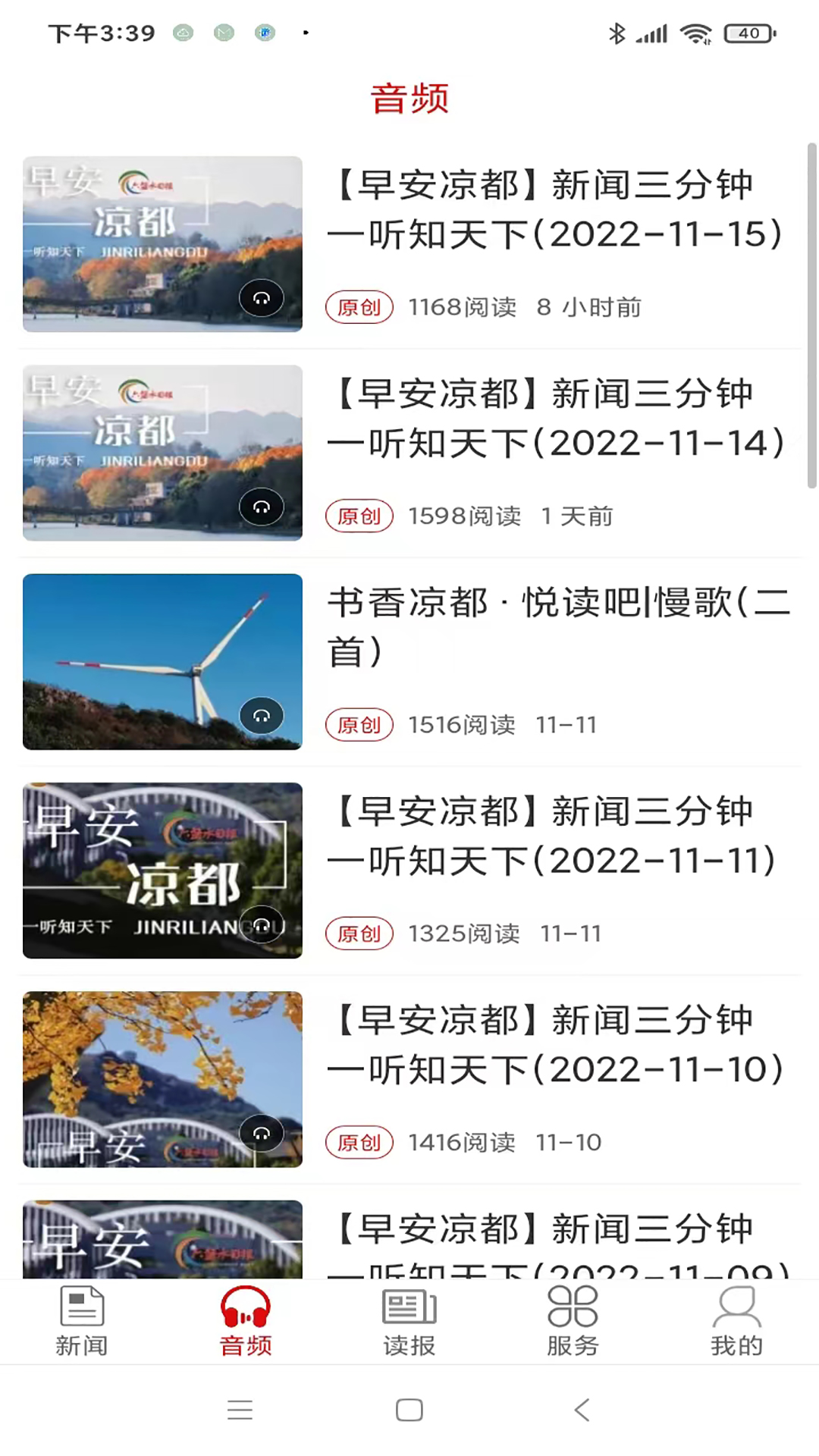Select the 音频 tab
The height and width of the screenshot is (1456, 819).
246,1322
